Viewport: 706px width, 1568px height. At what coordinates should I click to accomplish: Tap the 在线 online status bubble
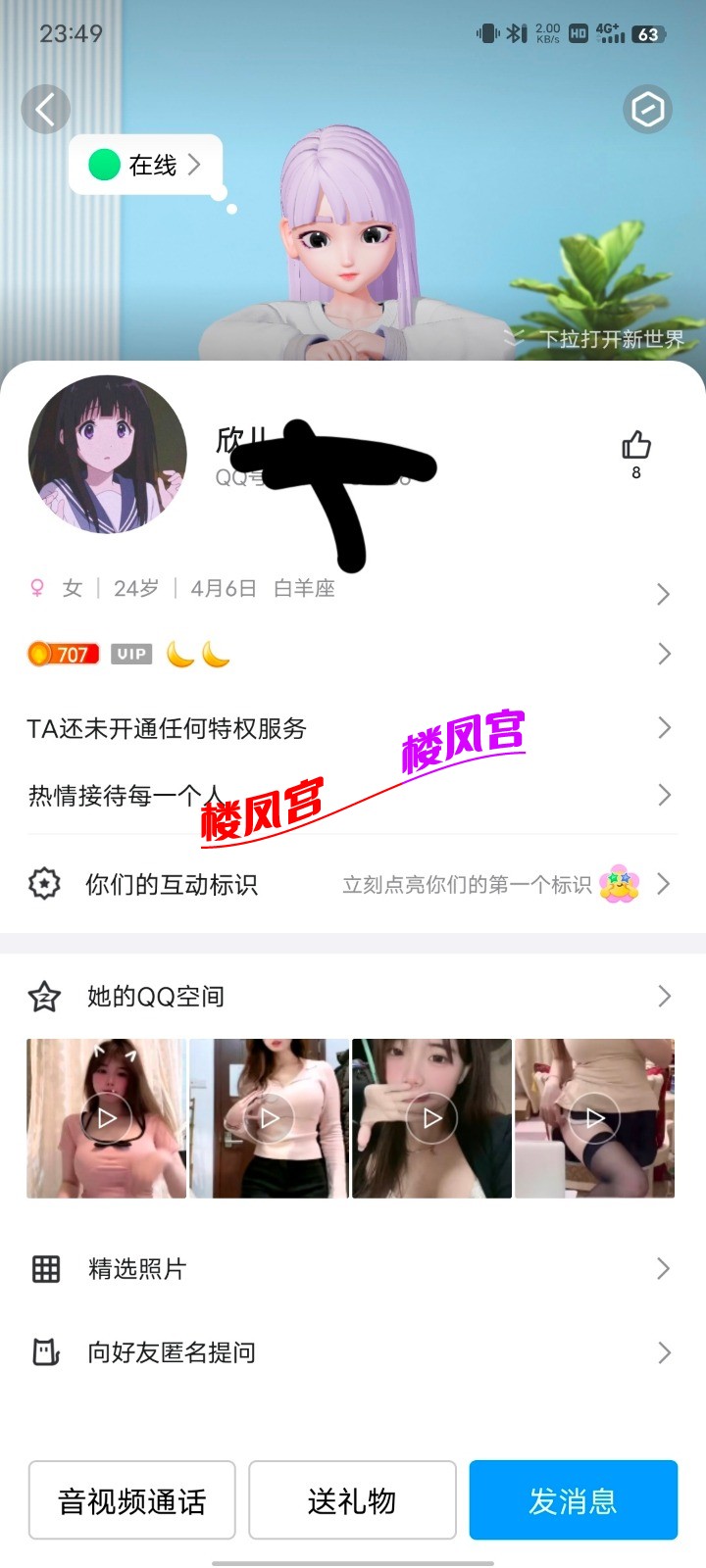pyautogui.click(x=147, y=165)
